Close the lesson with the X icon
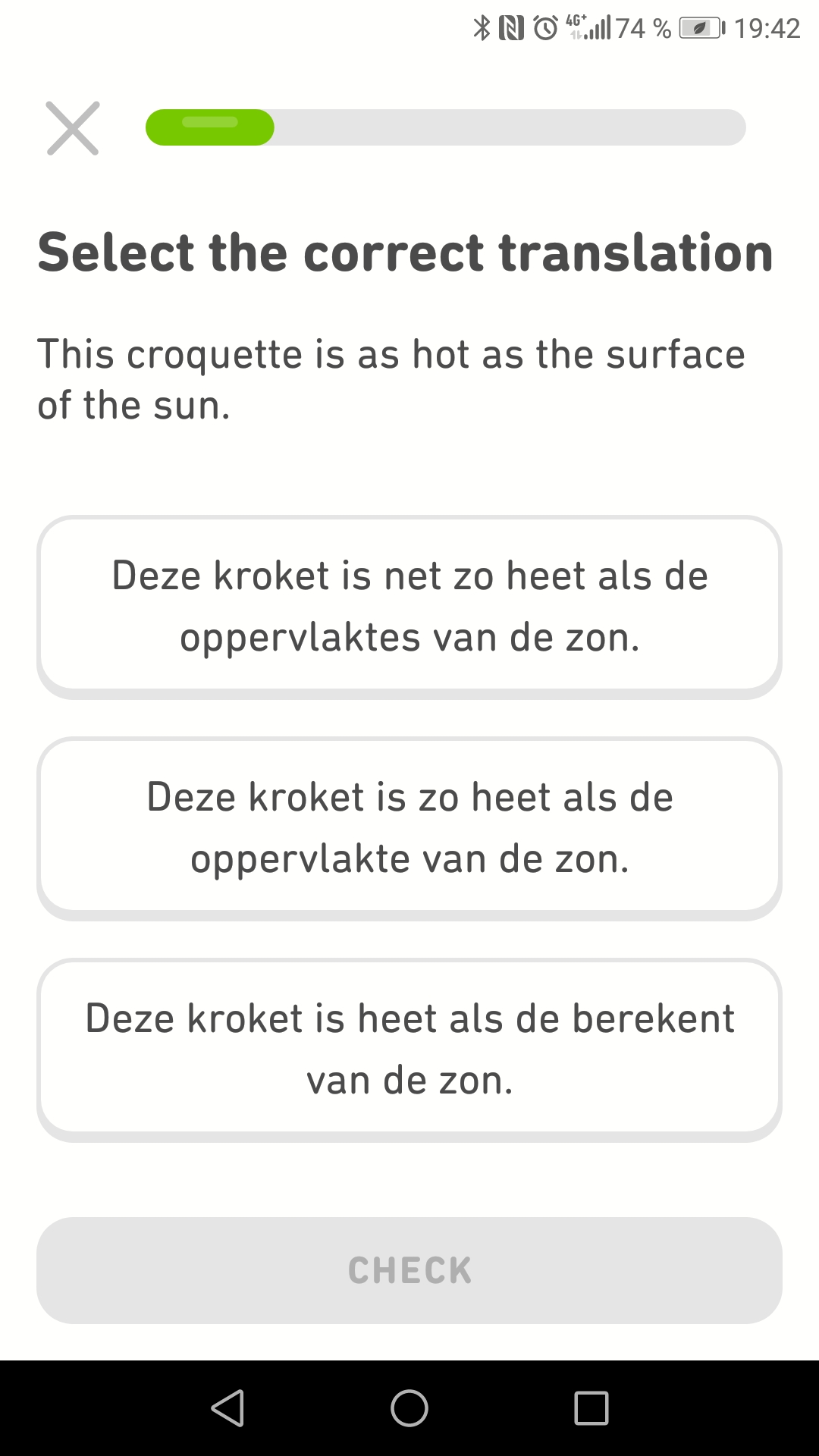The height and width of the screenshot is (1456, 819). click(73, 128)
